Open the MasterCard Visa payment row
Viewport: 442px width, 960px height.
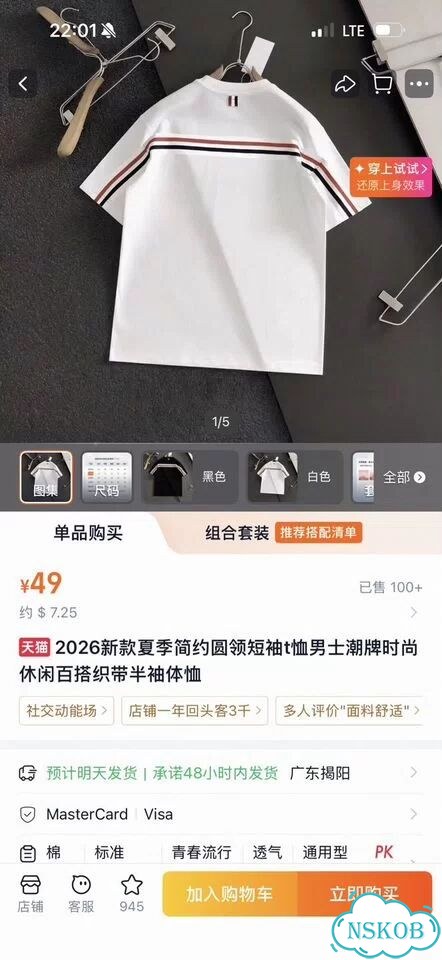[221, 815]
